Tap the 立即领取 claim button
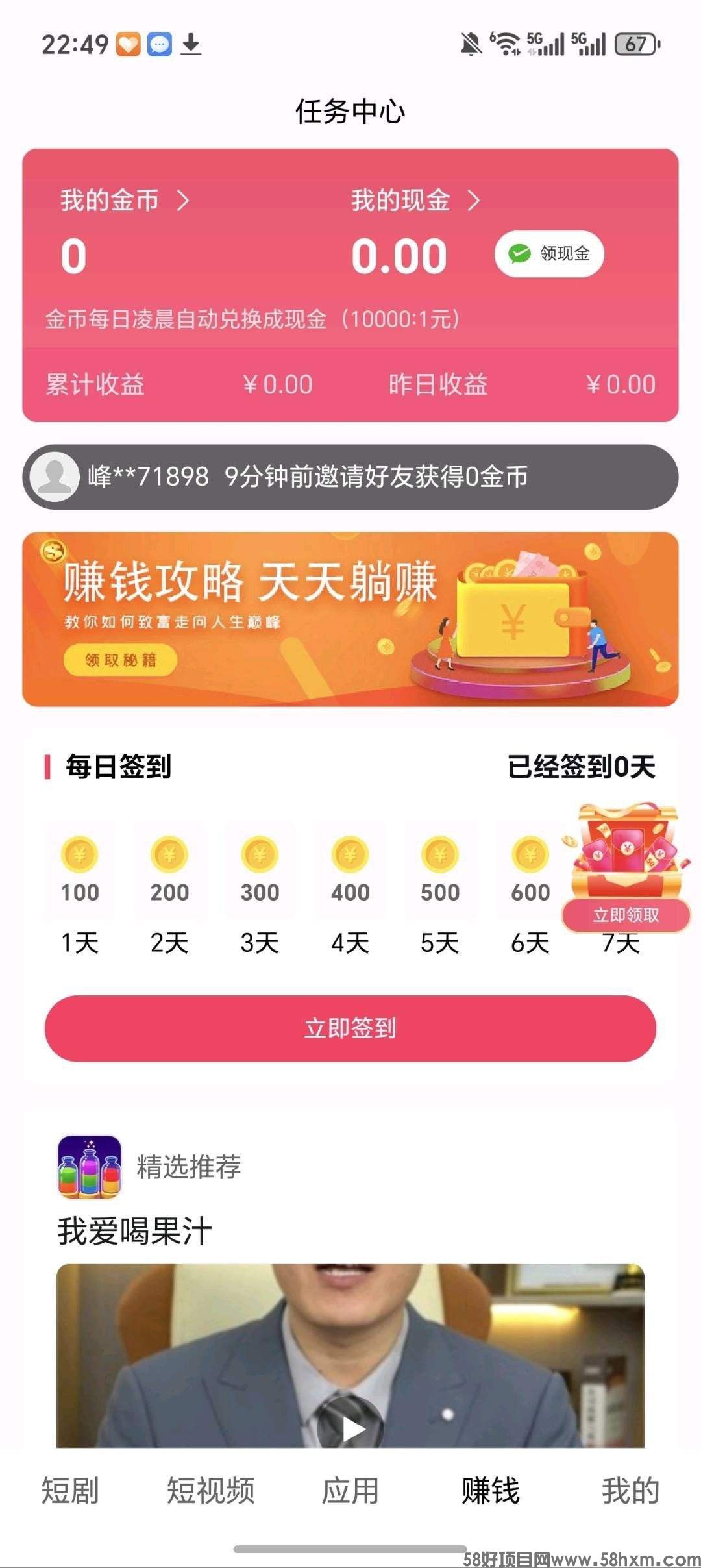Viewport: 701px width, 1568px height. (627, 914)
